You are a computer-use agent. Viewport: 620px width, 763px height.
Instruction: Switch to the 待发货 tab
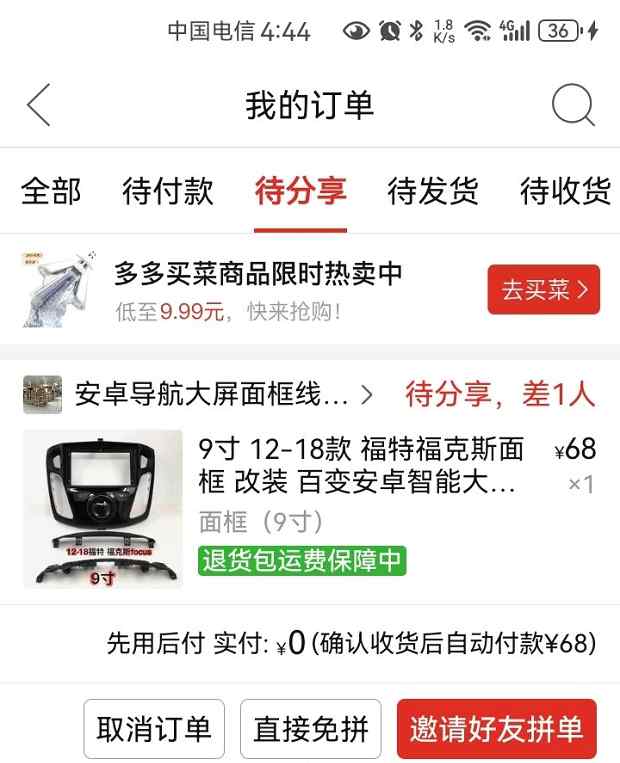(x=433, y=190)
